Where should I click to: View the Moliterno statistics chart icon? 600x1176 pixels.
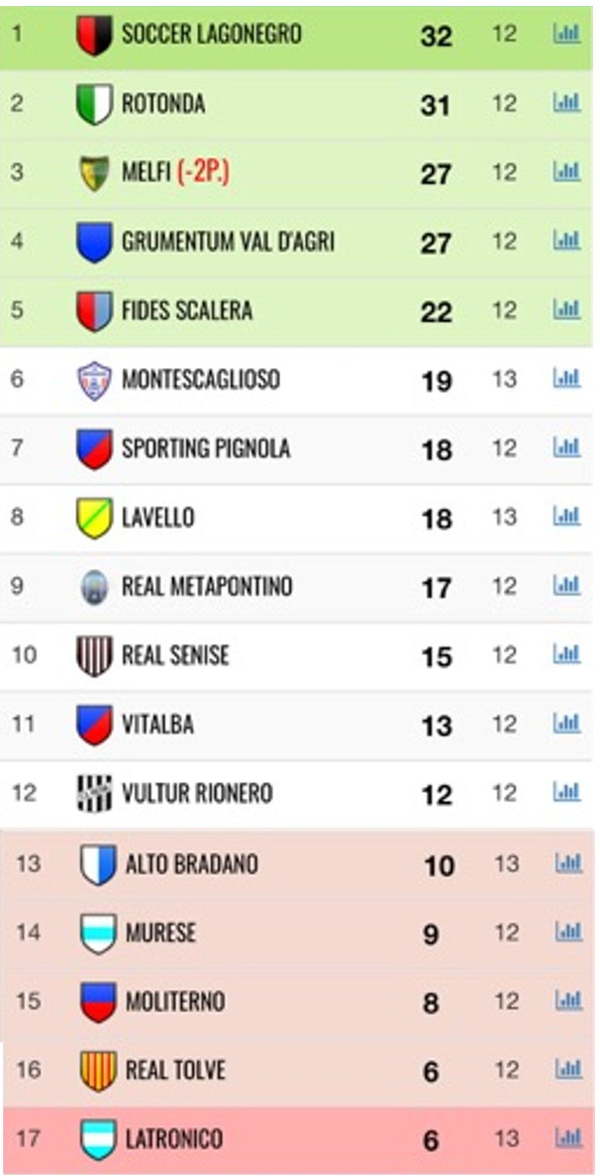(568, 1001)
